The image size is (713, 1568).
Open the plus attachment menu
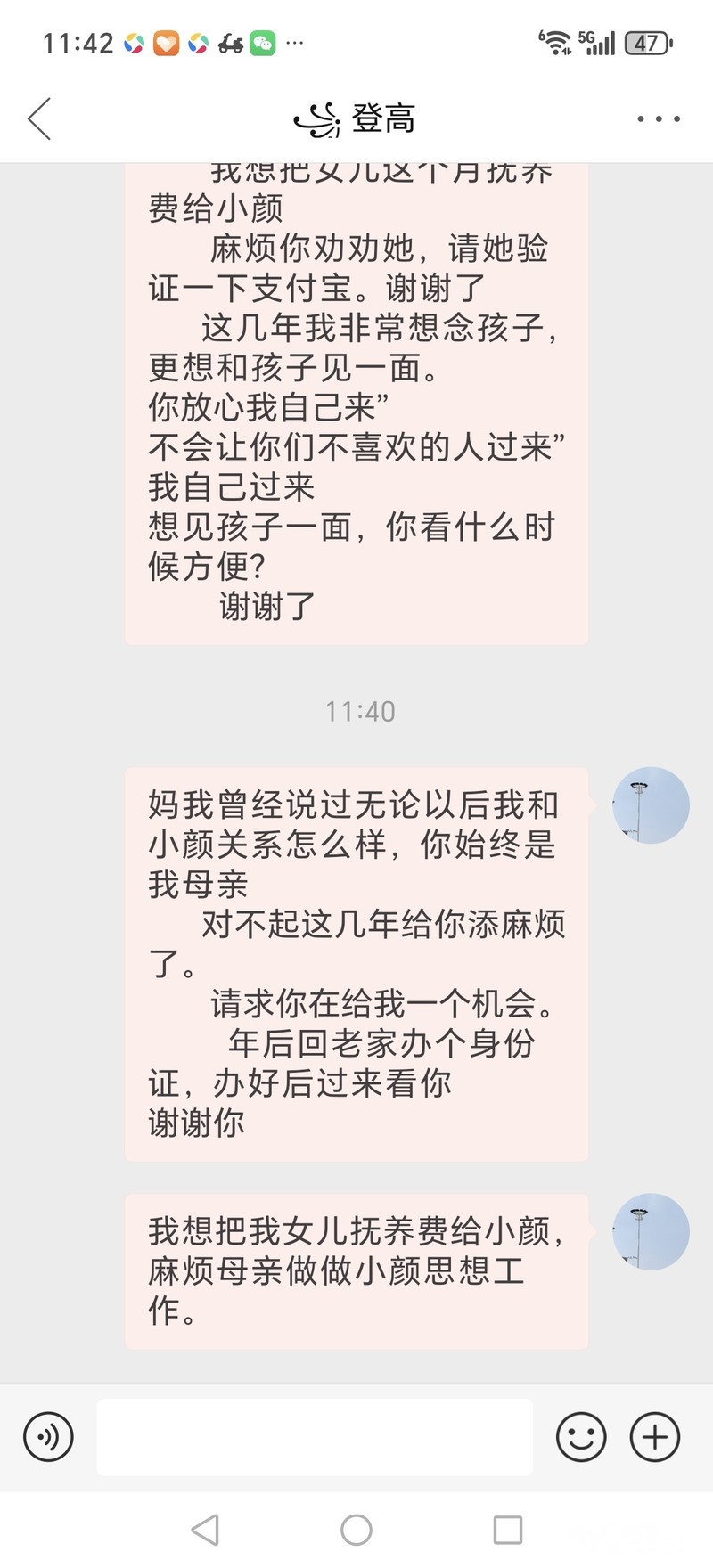click(655, 1436)
